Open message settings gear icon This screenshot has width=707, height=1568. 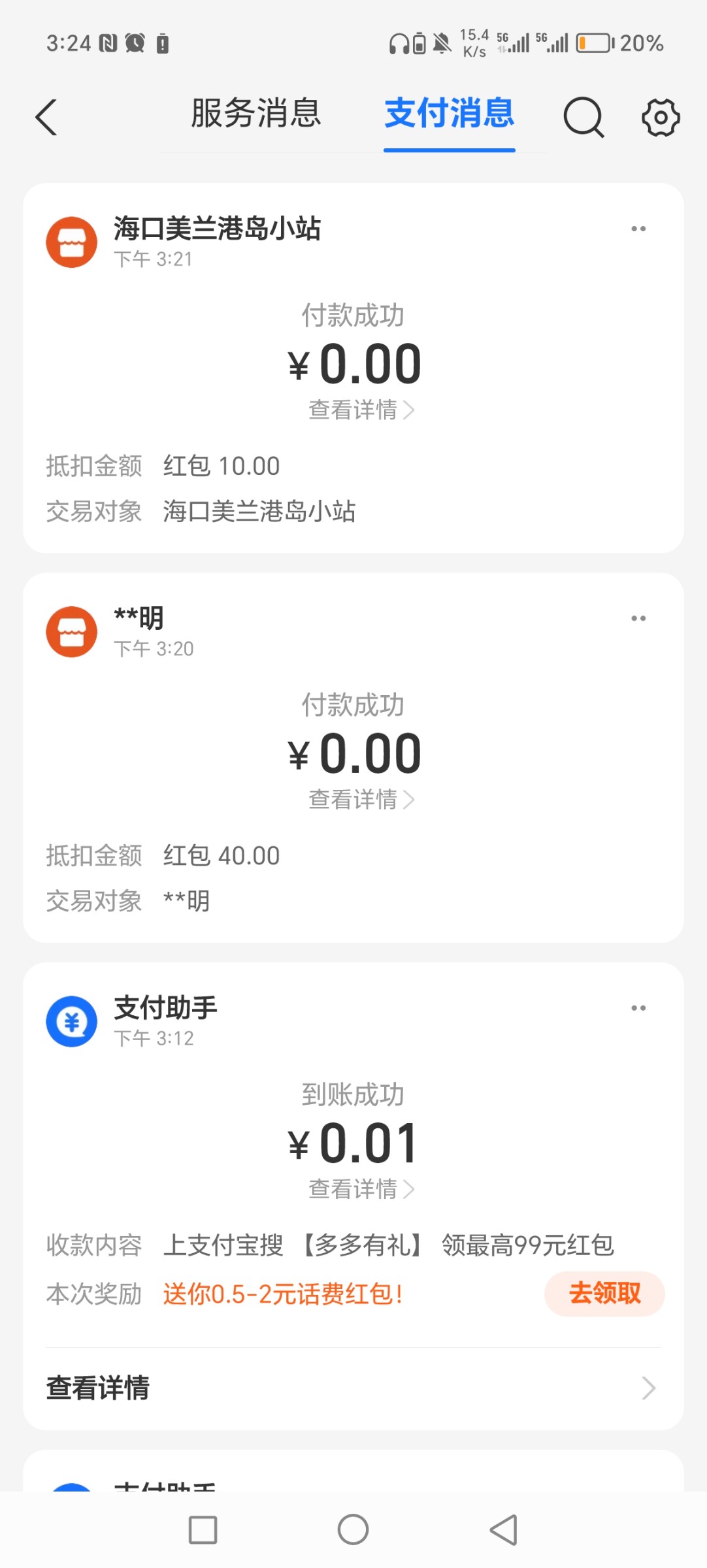(661, 118)
